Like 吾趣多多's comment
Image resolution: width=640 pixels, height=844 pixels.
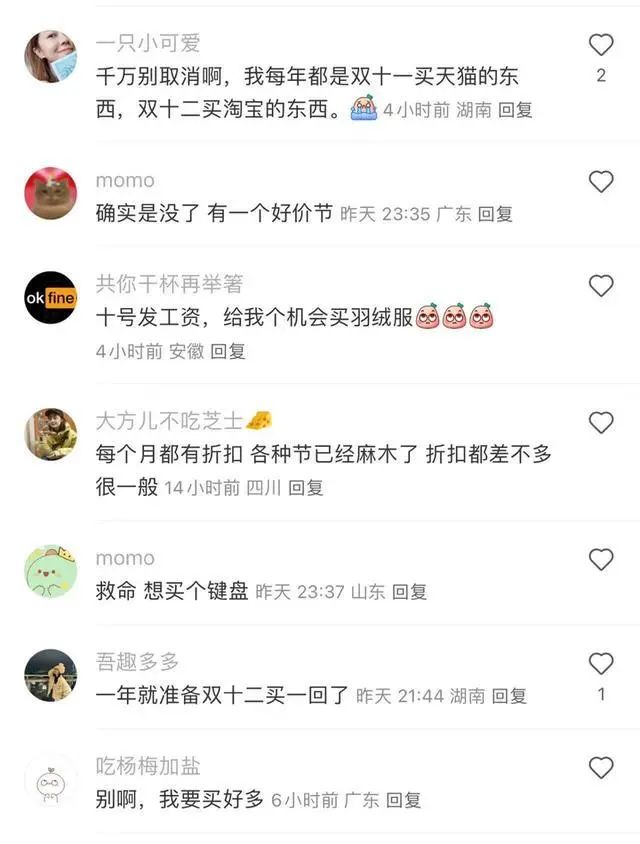(601, 663)
